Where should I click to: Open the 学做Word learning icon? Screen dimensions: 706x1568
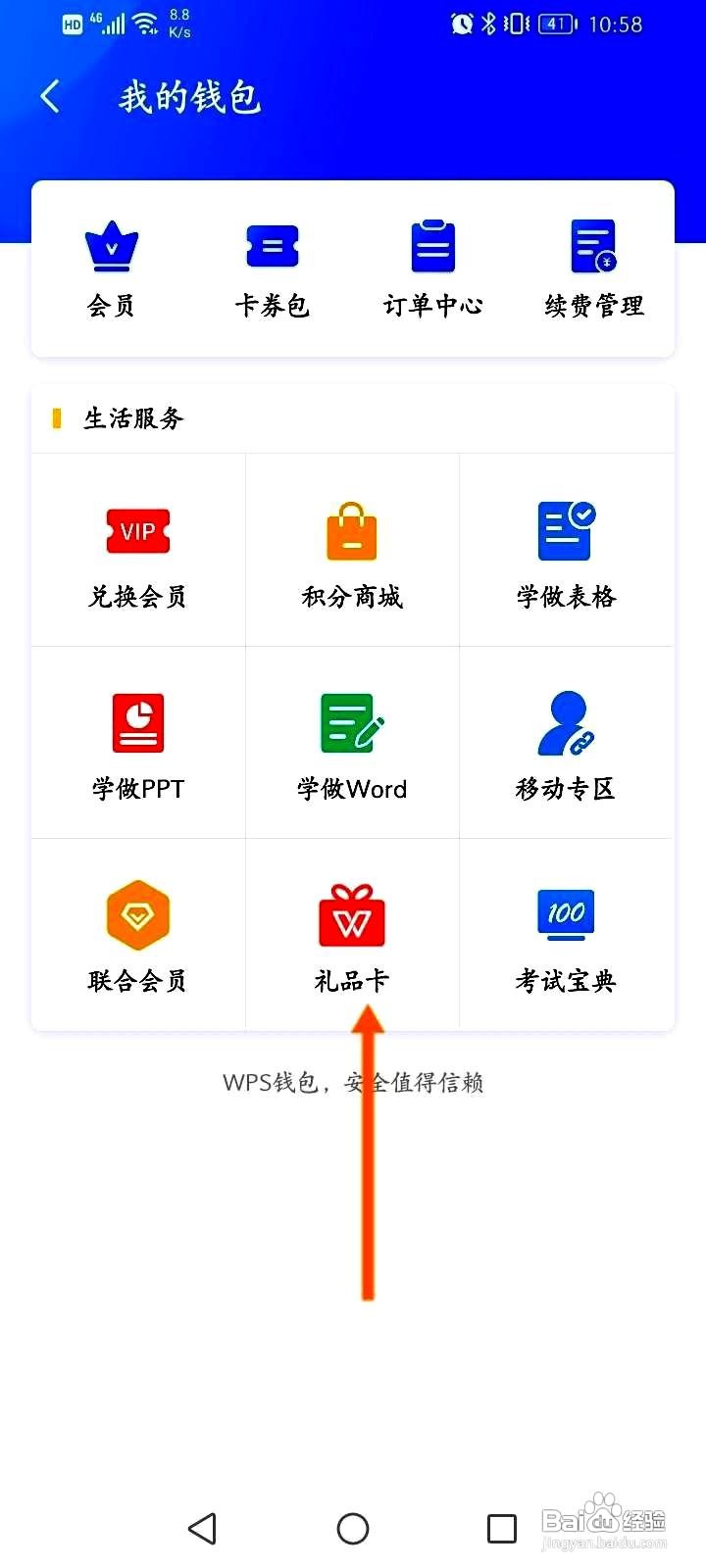coord(352,722)
